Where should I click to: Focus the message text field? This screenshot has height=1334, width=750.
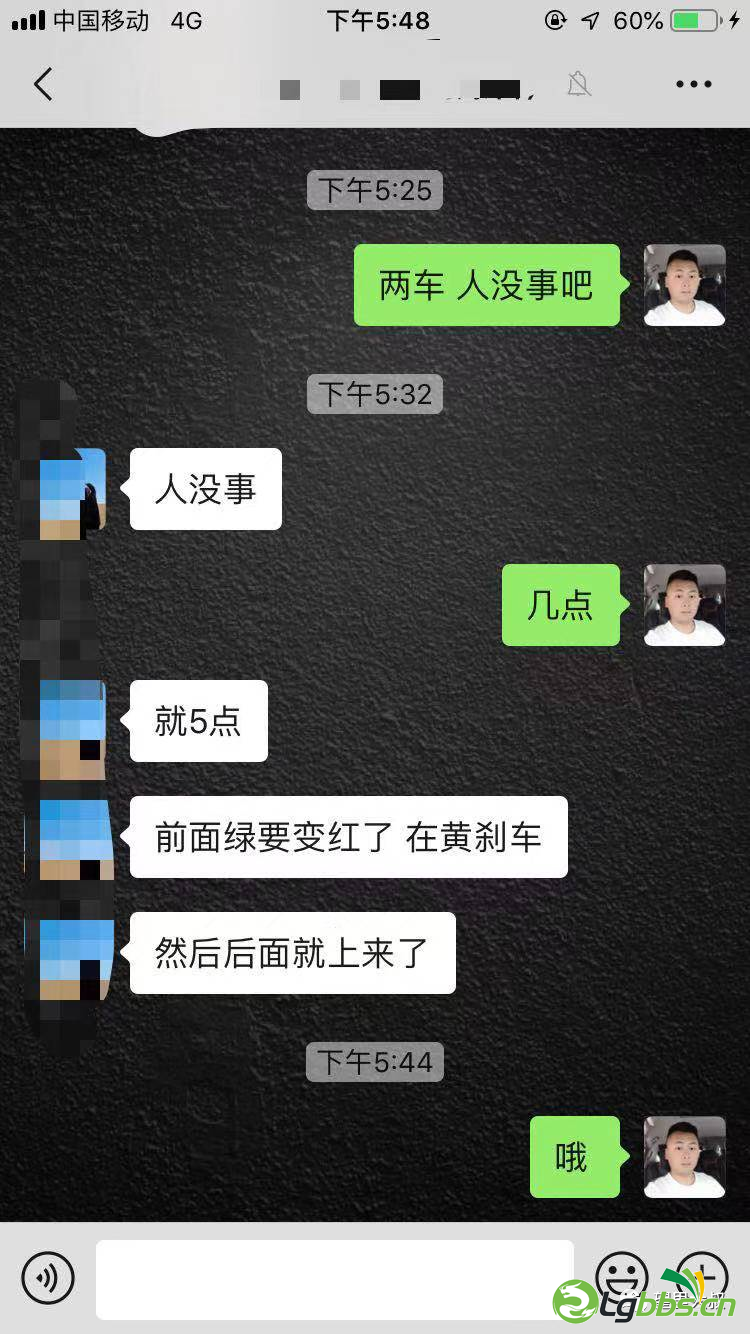pyautogui.click(x=334, y=1279)
